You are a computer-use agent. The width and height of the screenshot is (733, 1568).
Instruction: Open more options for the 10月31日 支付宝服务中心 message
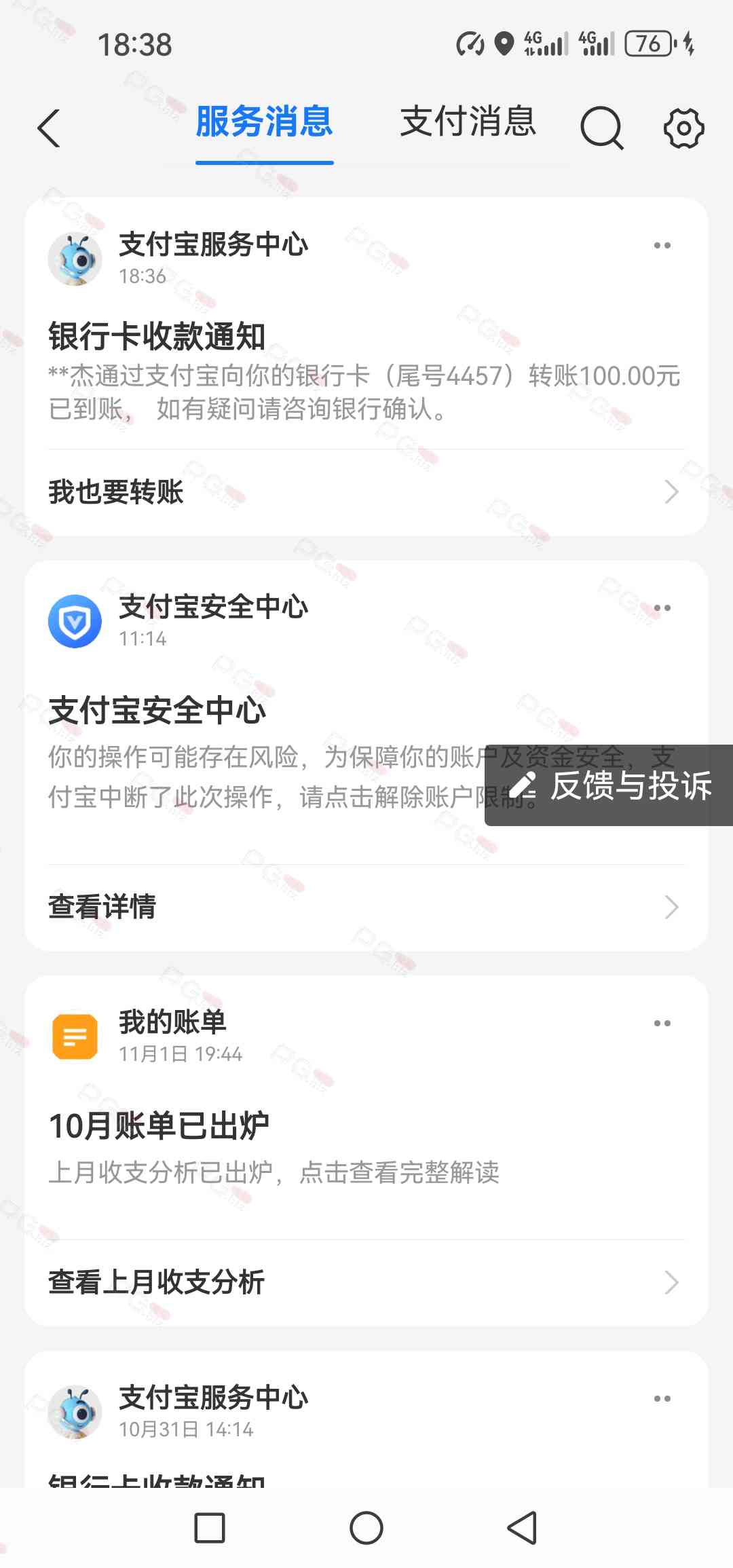(x=662, y=1399)
